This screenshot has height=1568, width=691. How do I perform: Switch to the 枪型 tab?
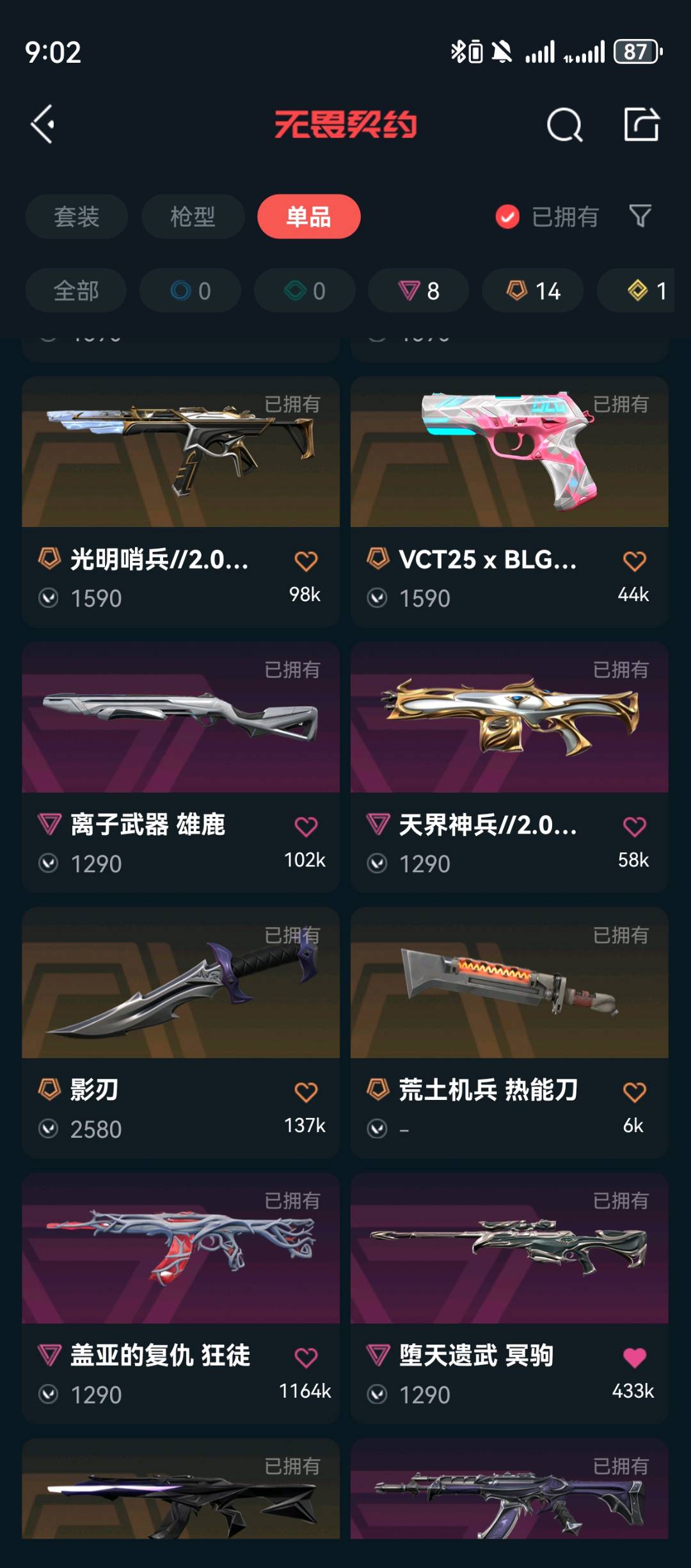(x=193, y=216)
